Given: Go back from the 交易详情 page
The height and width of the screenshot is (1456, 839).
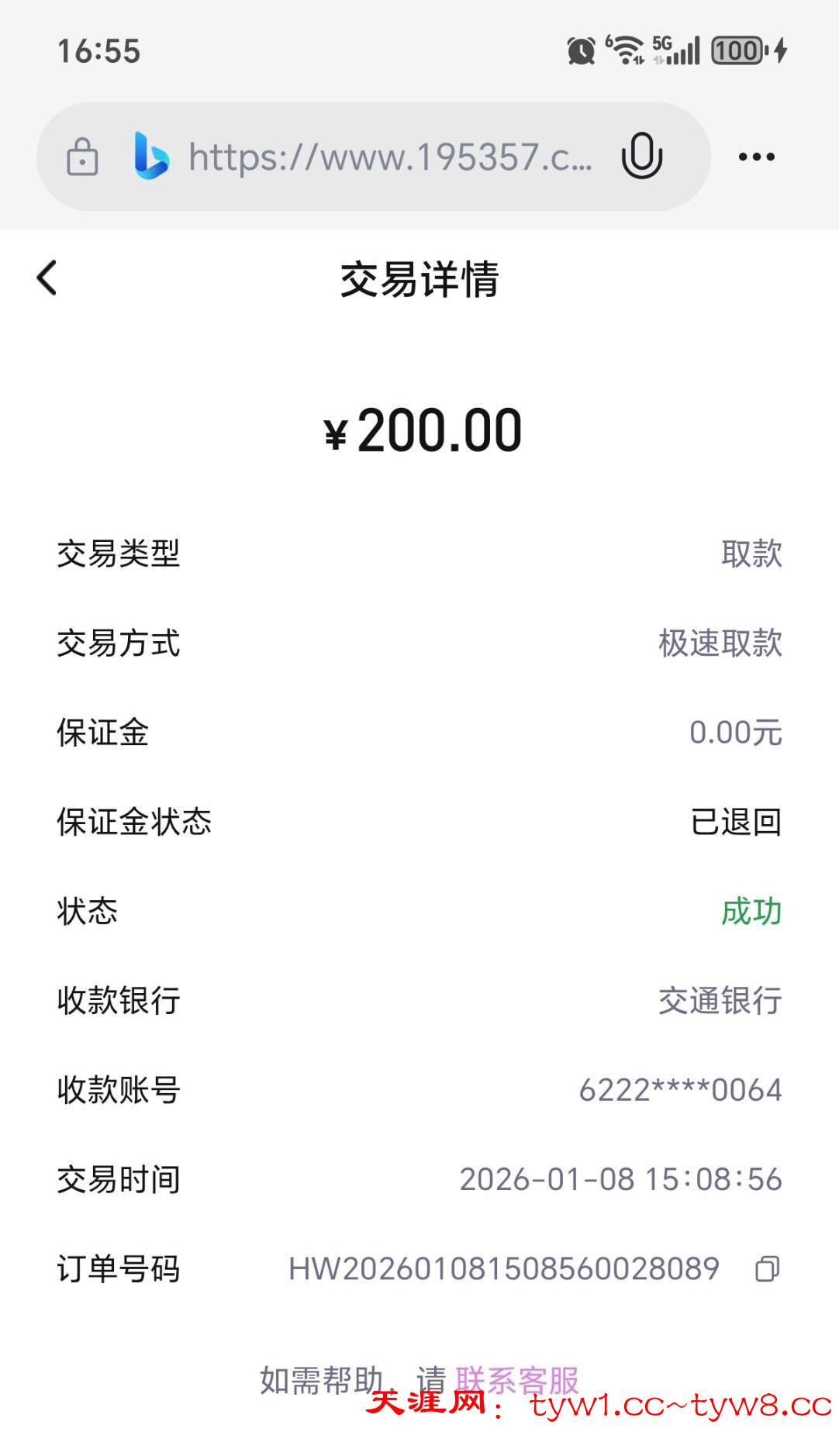Looking at the screenshot, I should (x=47, y=278).
